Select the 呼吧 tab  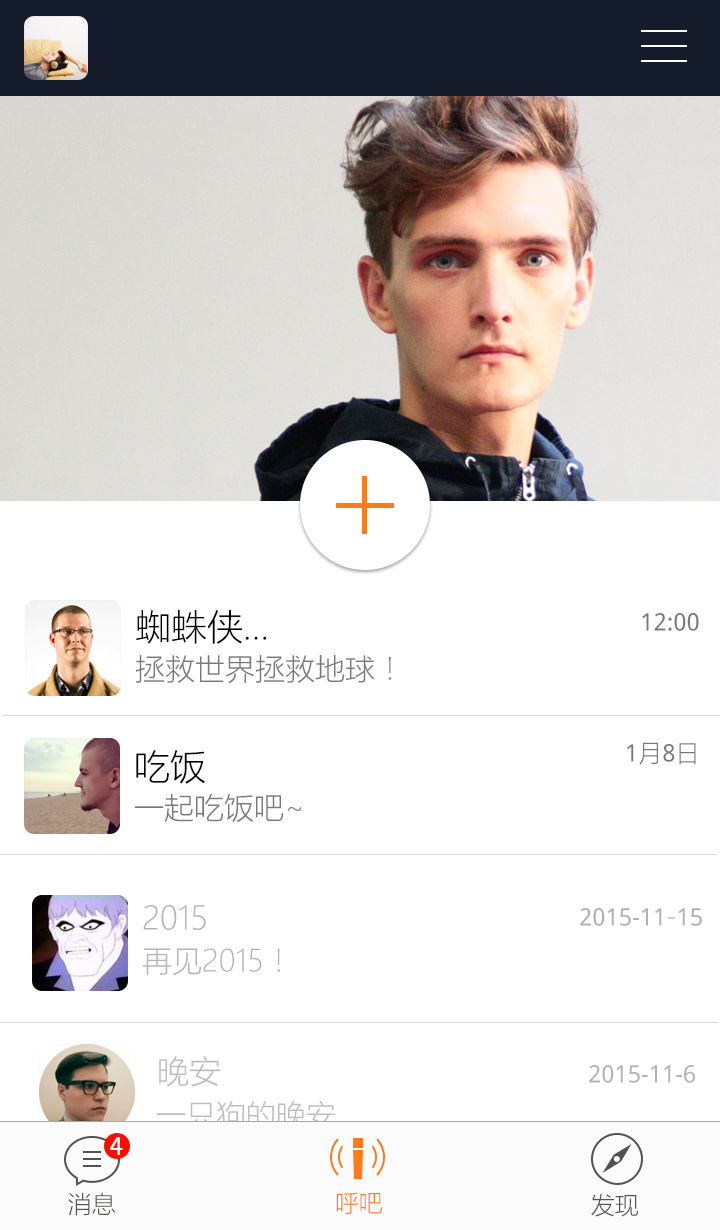click(358, 1176)
